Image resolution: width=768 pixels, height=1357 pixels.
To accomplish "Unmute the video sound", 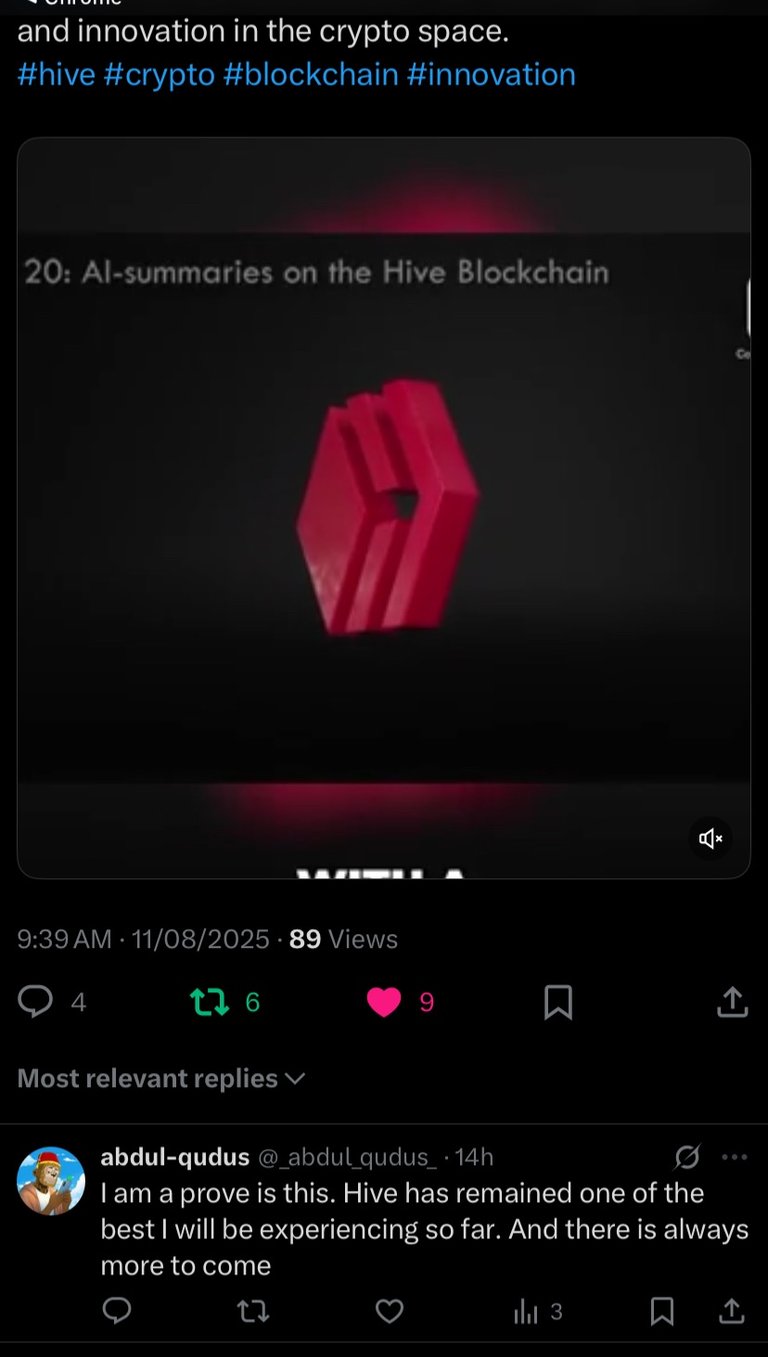I will pyautogui.click(x=711, y=838).
